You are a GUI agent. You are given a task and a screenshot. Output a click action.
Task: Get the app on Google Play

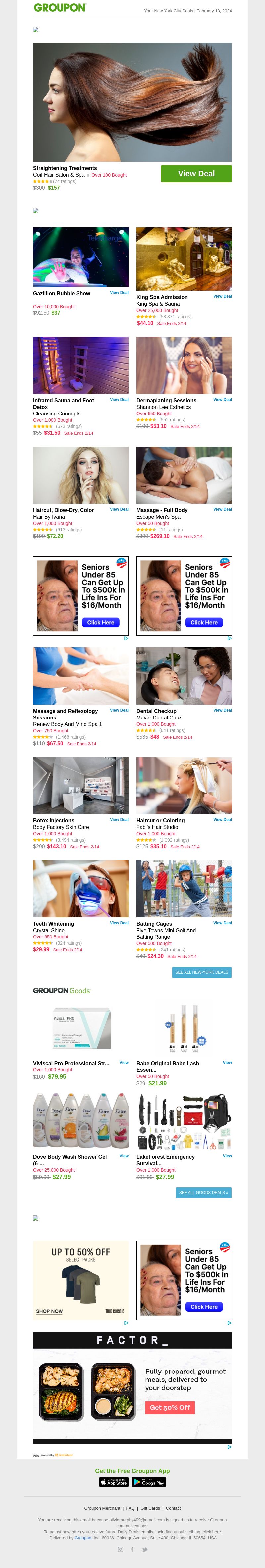(149, 1482)
